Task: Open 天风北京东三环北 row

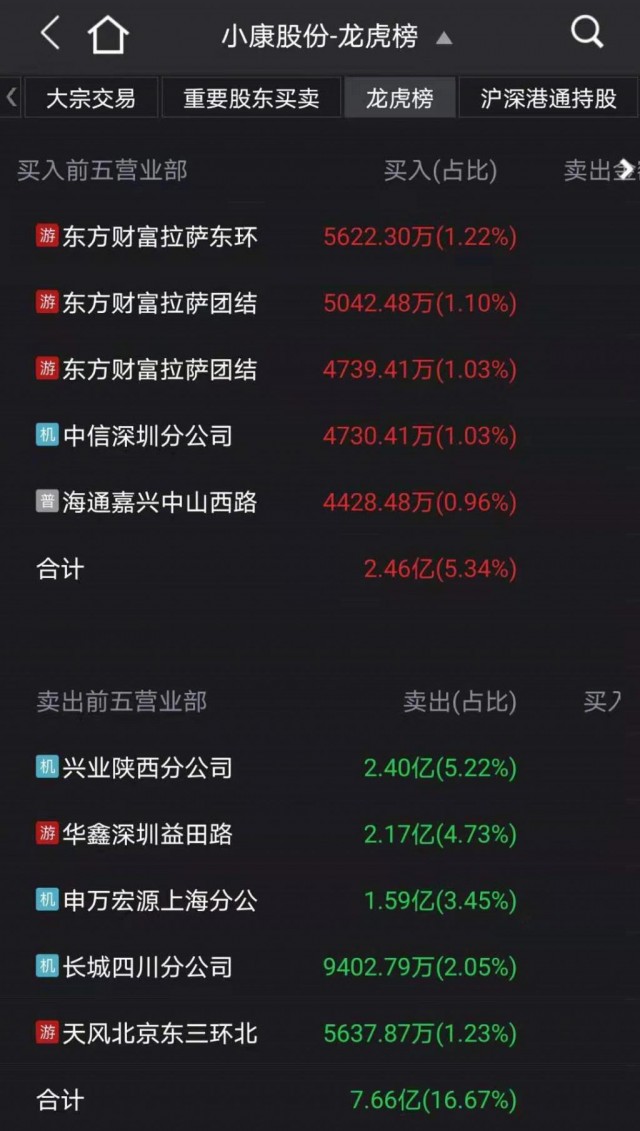Action: [320, 1034]
